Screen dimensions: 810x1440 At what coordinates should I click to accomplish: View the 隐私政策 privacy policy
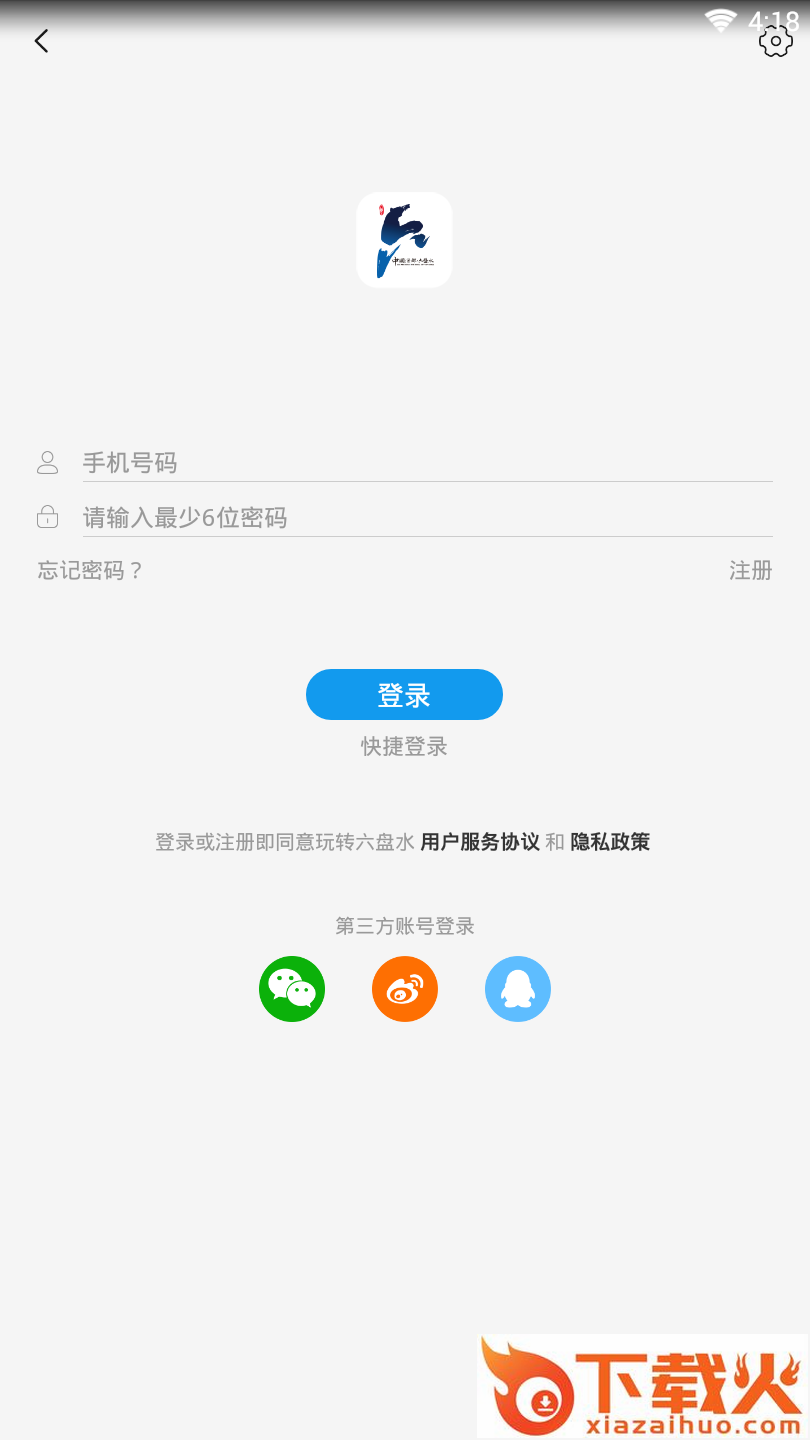pyautogui.click(x=611, y=842)
